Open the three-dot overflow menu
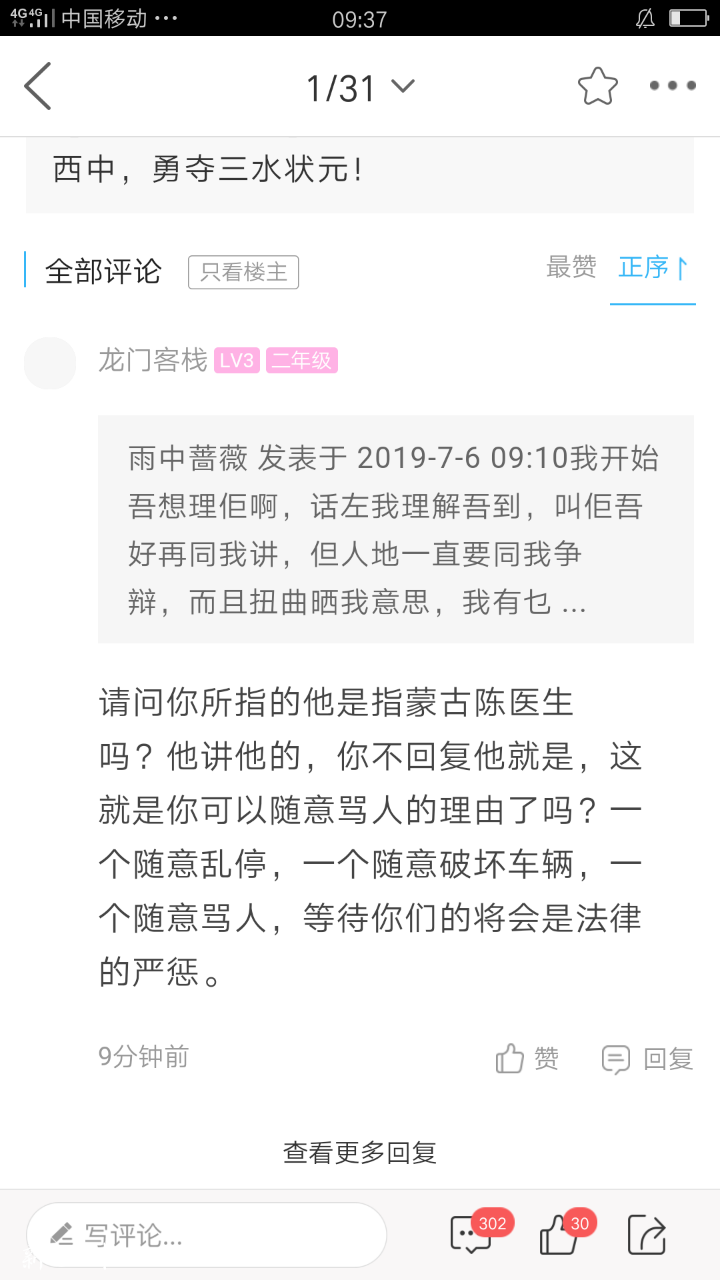This screenshot has height=1280, width=720. (x=672, y=87)
